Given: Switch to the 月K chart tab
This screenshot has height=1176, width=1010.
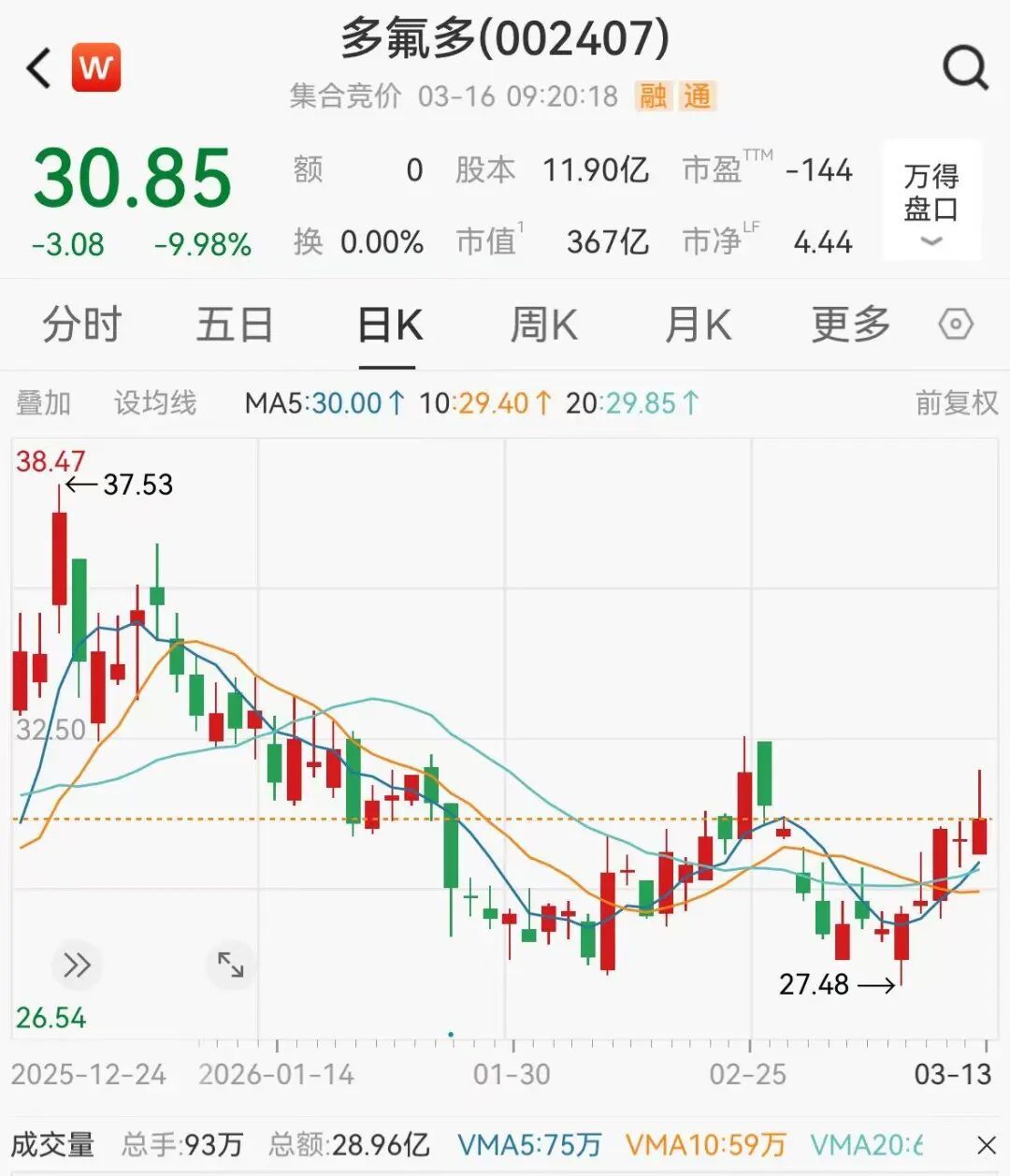Looking at the screenshot, I should (x=697, y=326).
